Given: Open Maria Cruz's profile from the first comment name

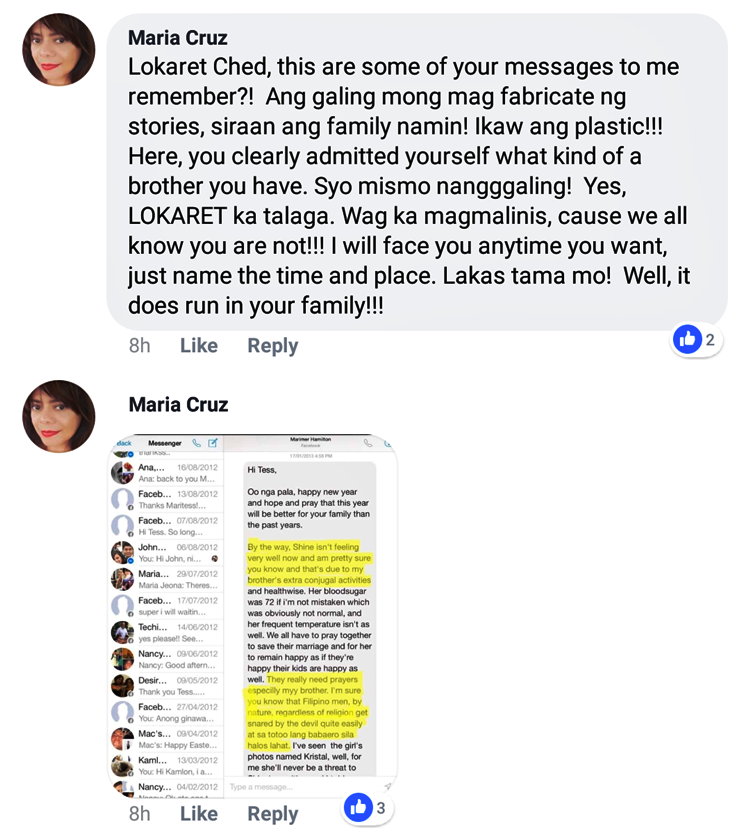Looking at the screenshot, I should (178, 38).
